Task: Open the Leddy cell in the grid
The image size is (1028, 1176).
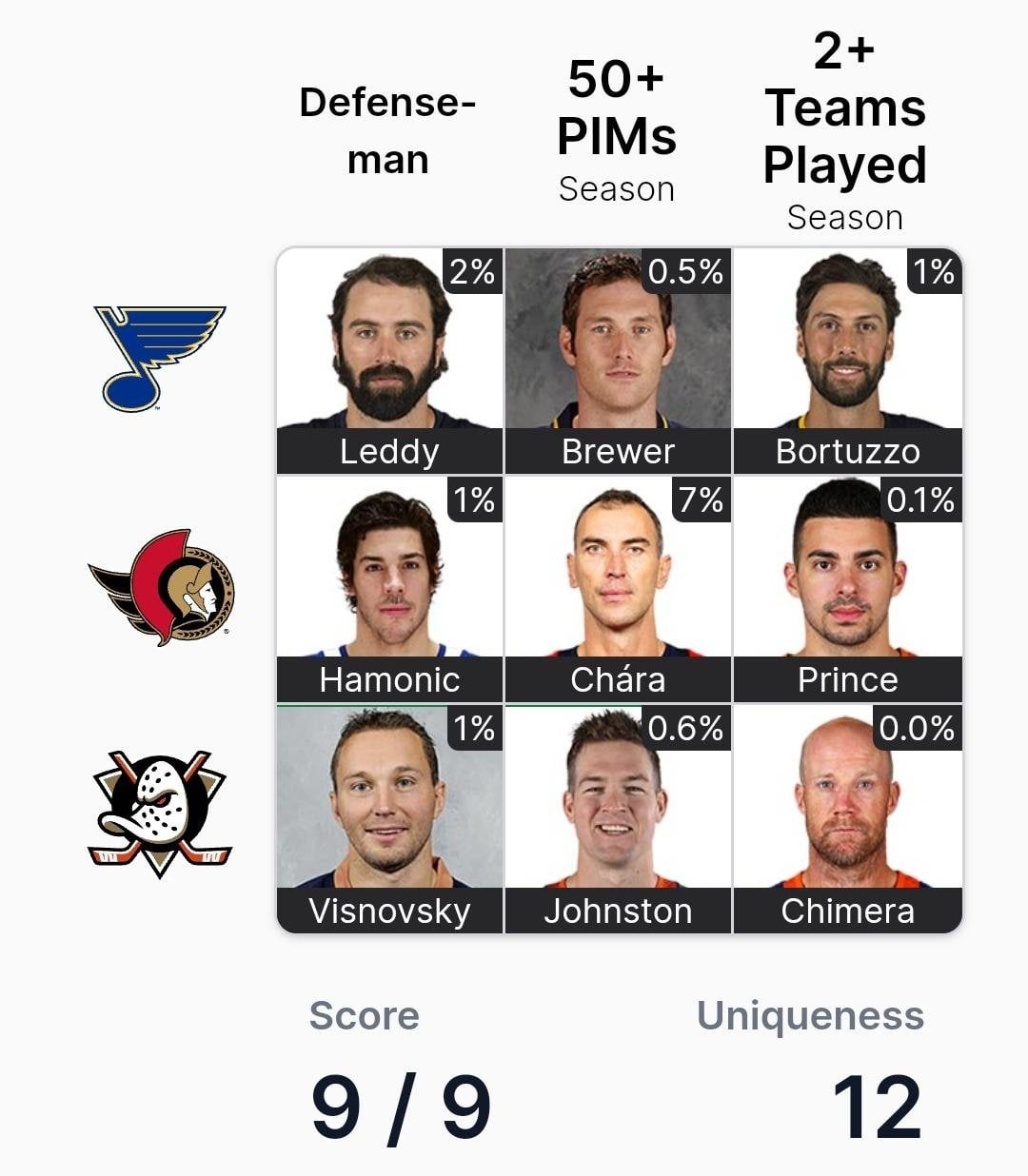Action: 389,362
